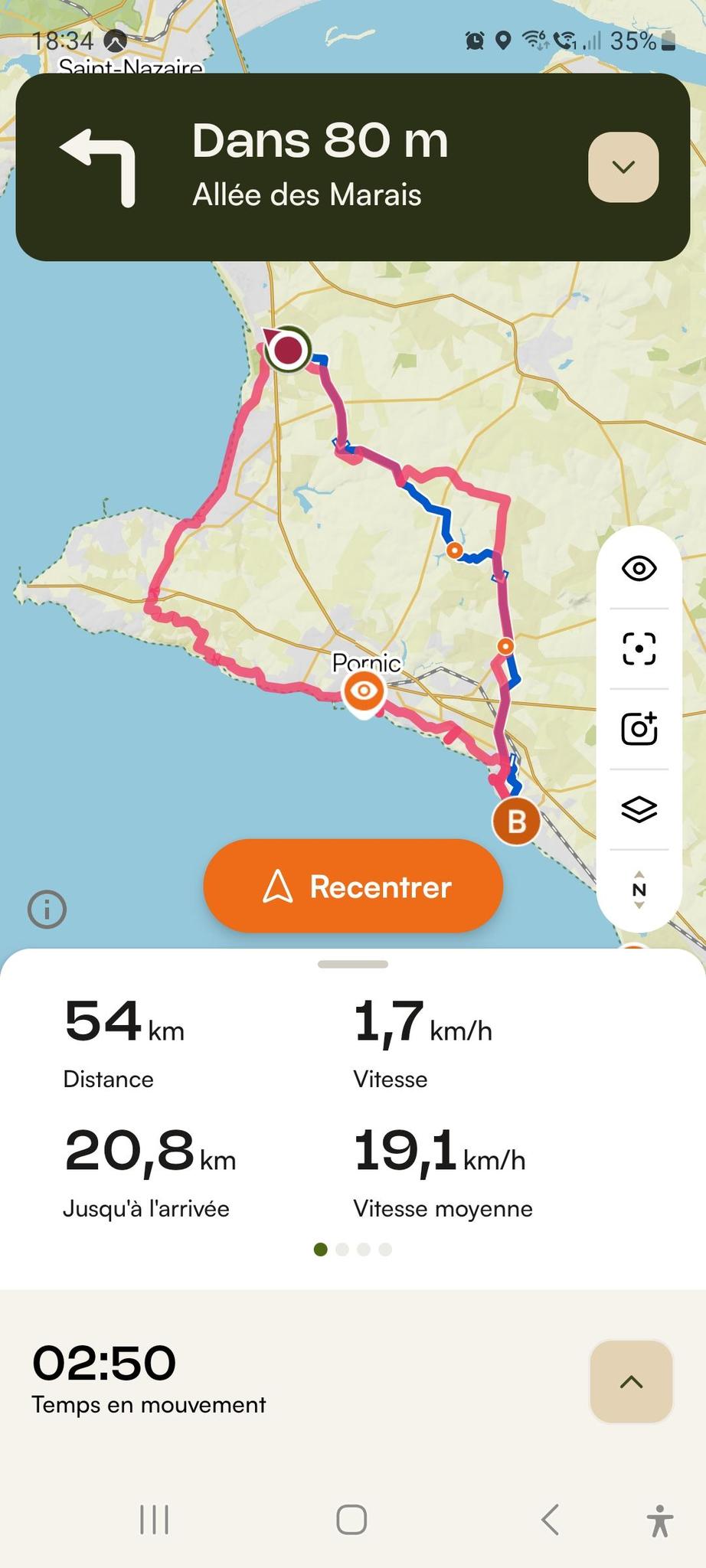Add a photo with the camera plus icon
Screen dimensions: 706x1568
pyautogui.click(x=639, y=728)
